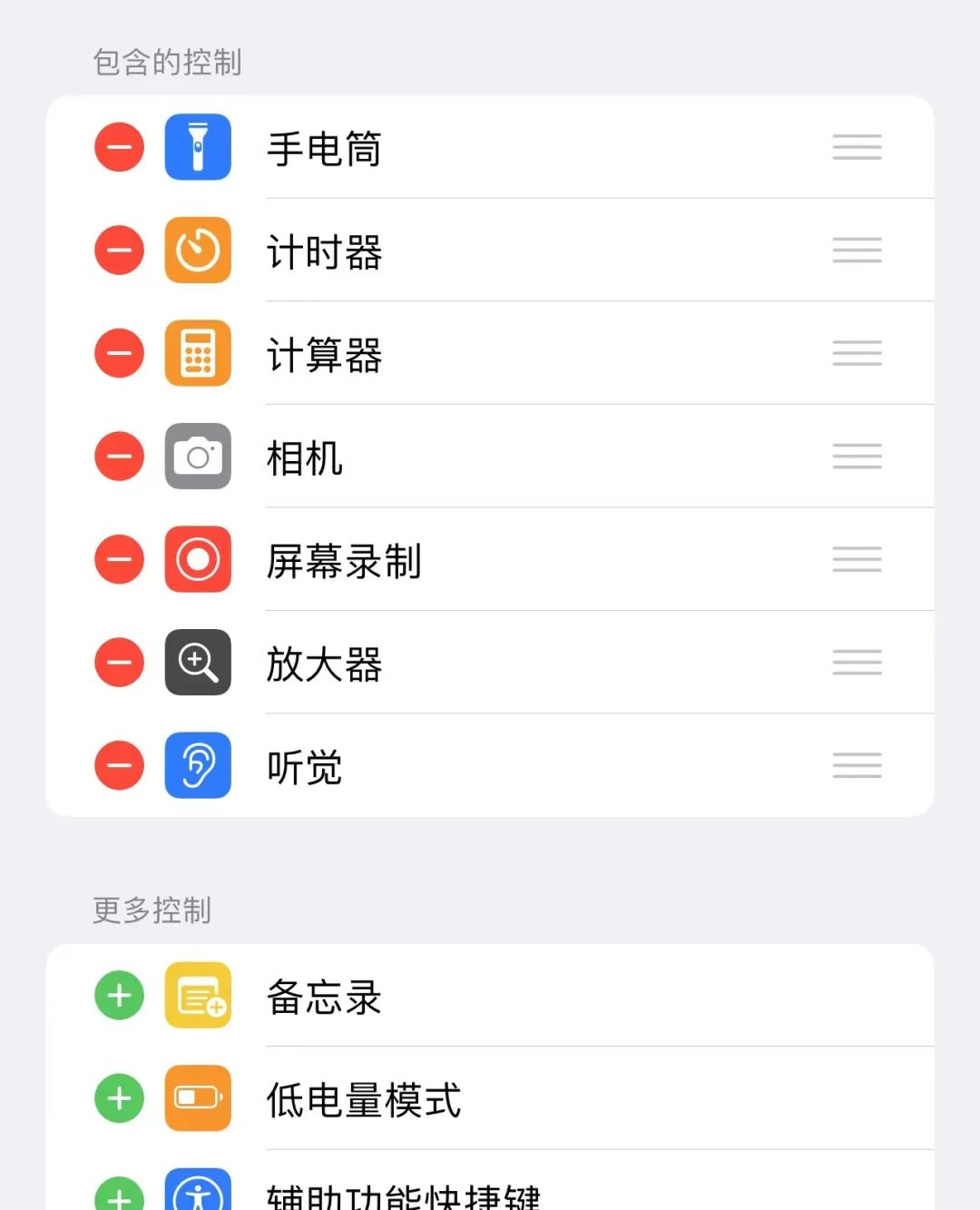The height and width of the screenshot is (1210, 980).
Task: Tap the Hearing (听觉) ear icon
Action: (x=197, y=766)
